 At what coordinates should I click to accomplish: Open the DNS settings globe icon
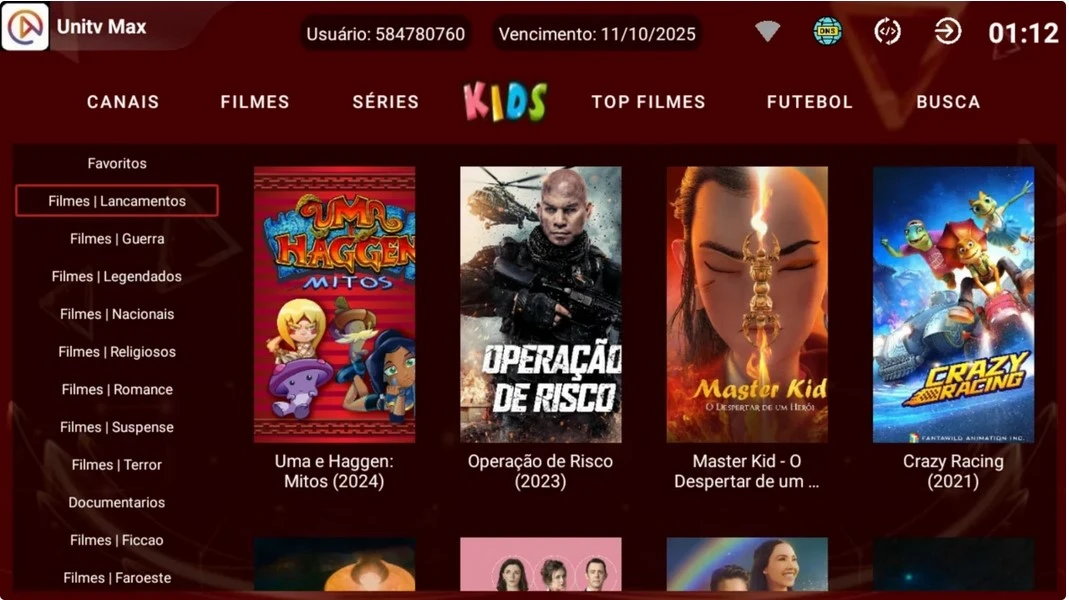[827, 31]
